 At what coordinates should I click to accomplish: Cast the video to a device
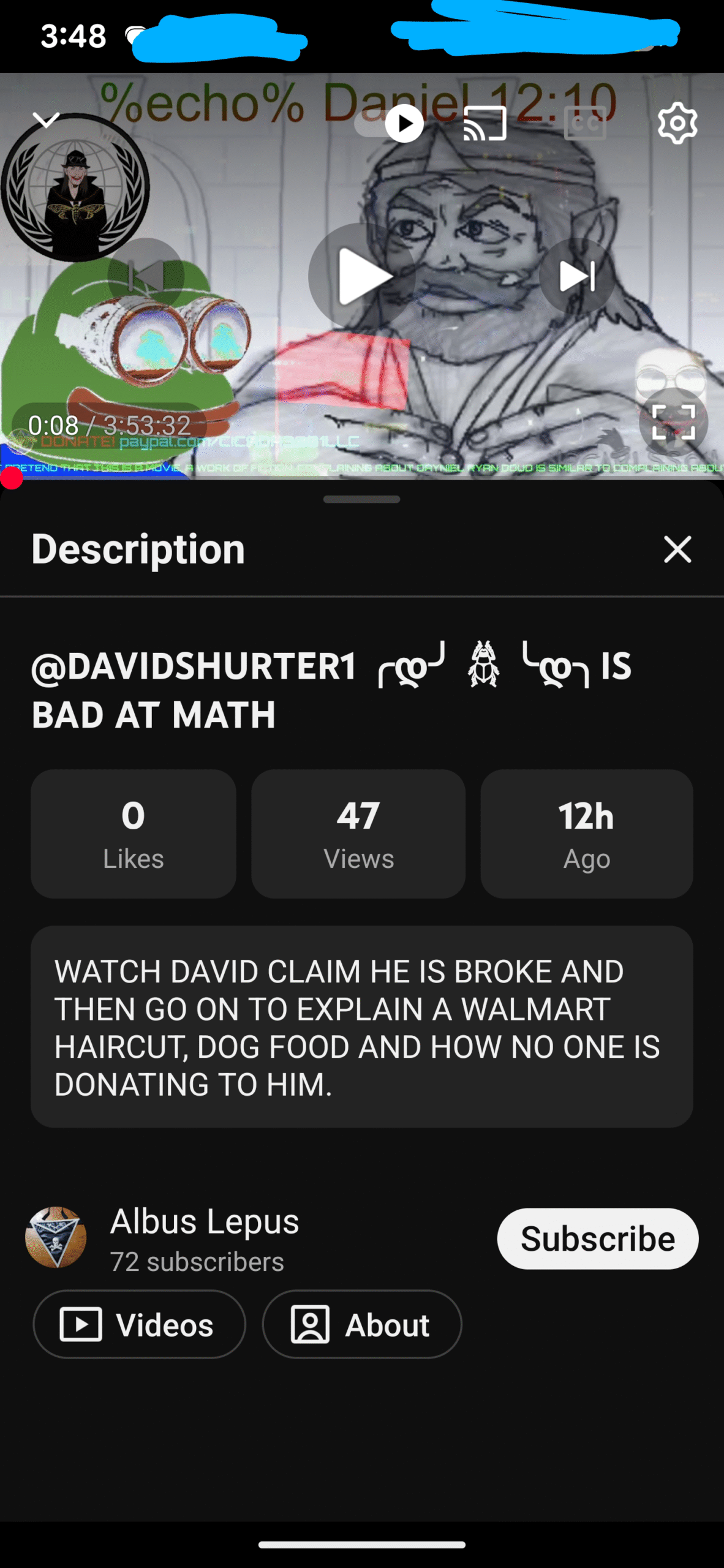click(x=485, y=123)
